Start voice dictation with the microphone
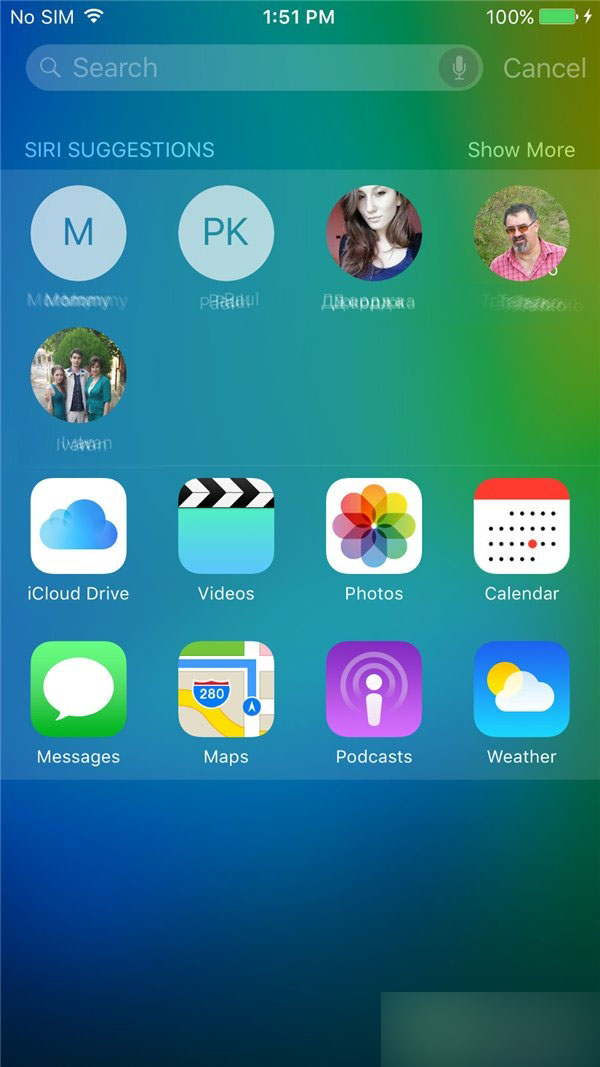600x1067 pixels. point(459,68)
